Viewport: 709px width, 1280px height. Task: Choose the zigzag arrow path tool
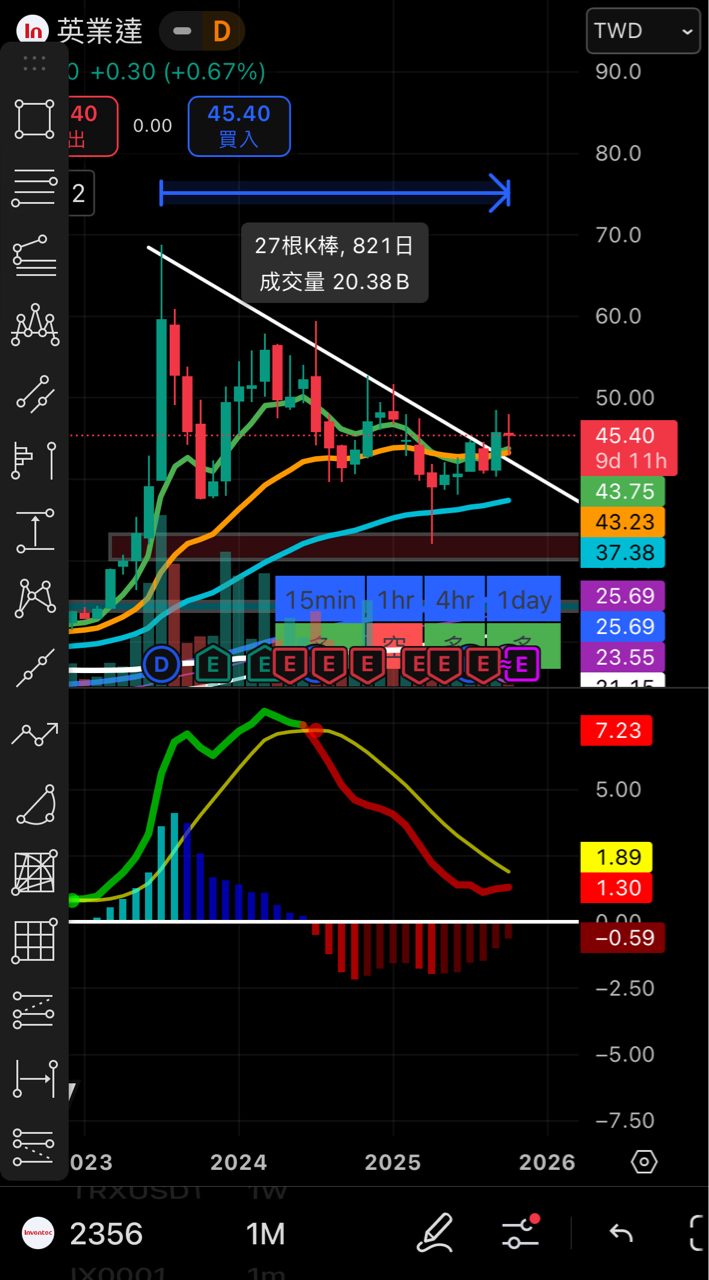[34, 735]
